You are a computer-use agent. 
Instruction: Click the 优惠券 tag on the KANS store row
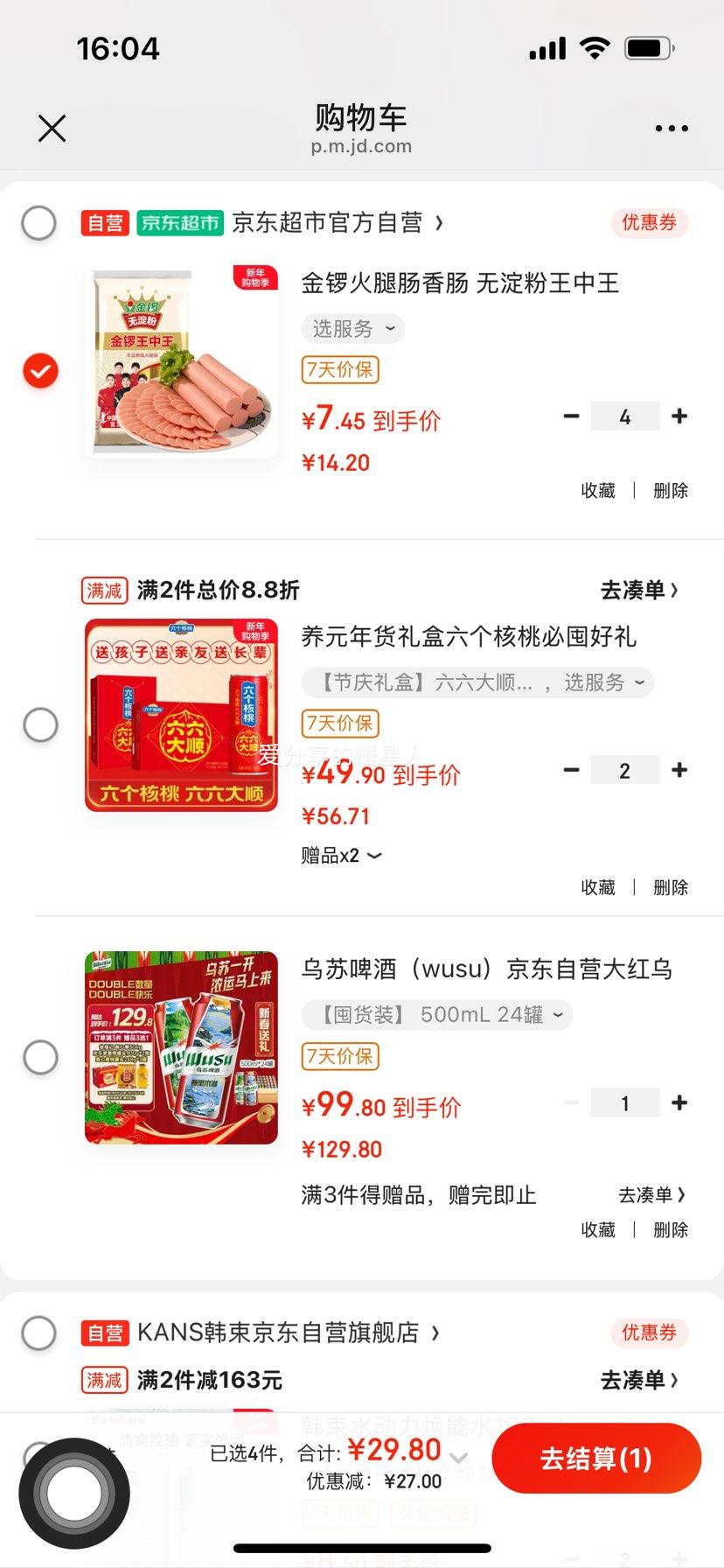coord(649,1333)
